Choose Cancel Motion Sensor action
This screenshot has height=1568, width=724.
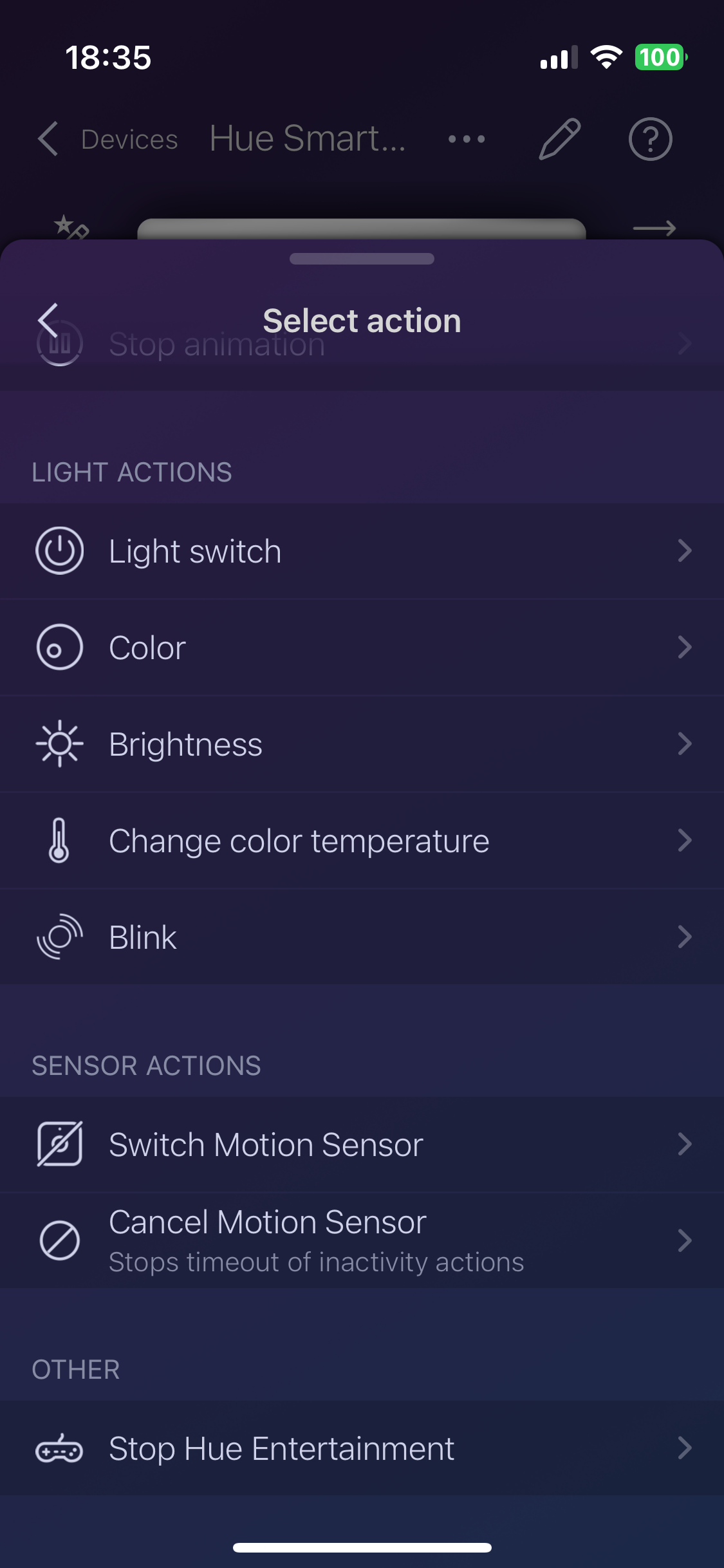[362, 1240]
